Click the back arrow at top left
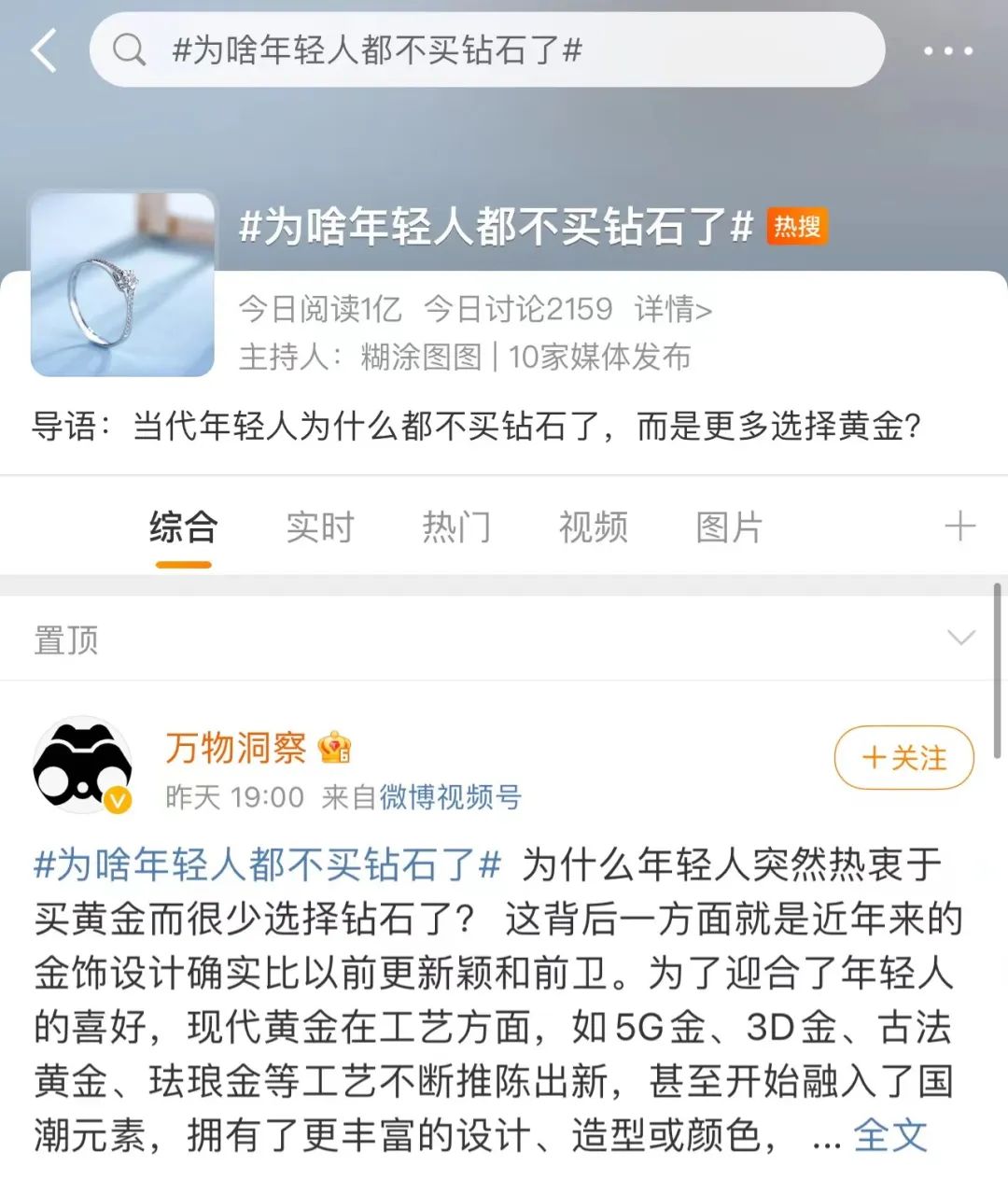Screen dimensions: 1008x1180 [x=41, y=51]
